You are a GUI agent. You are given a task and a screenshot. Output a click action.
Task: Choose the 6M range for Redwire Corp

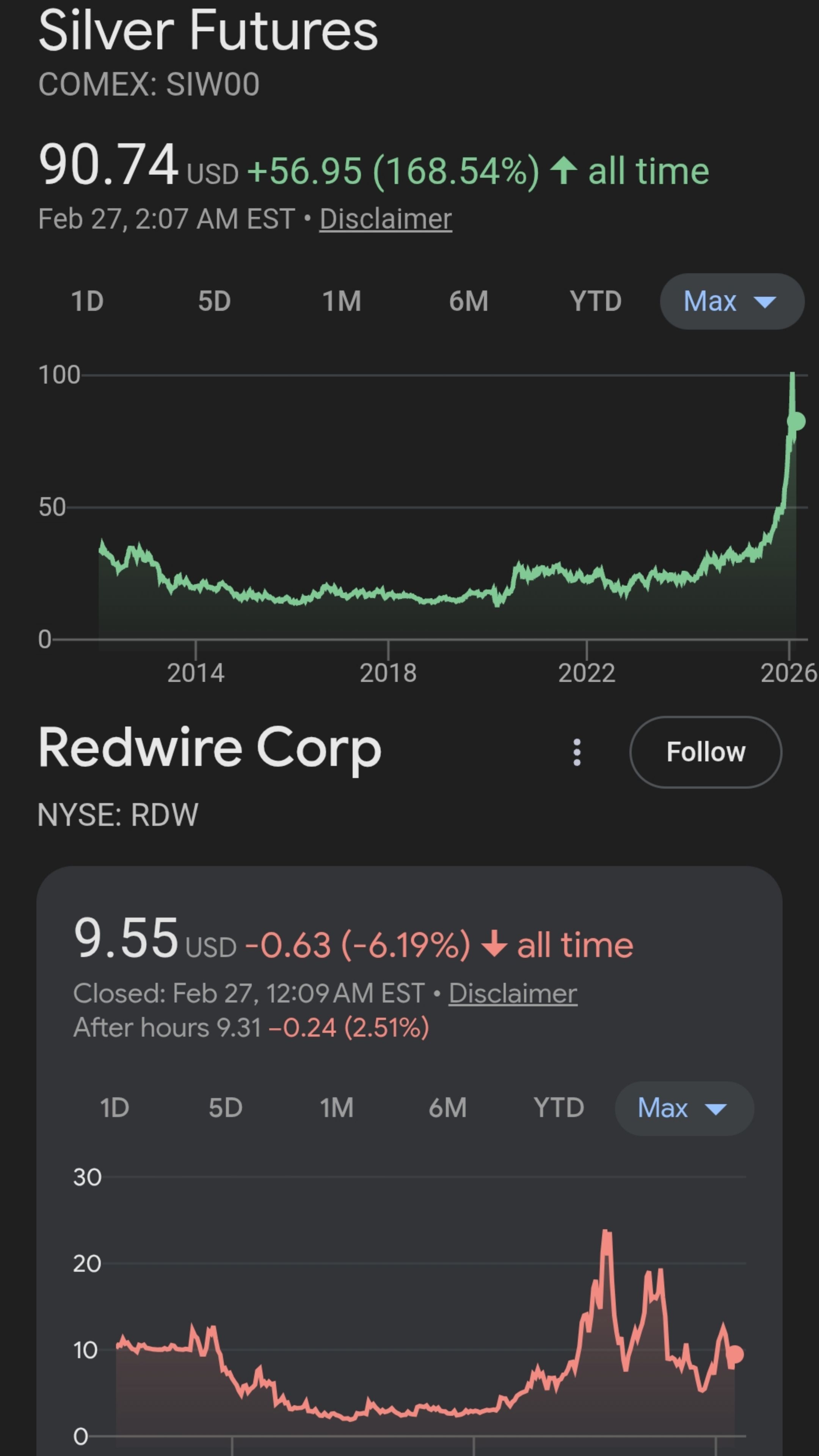pos(448,1108)
